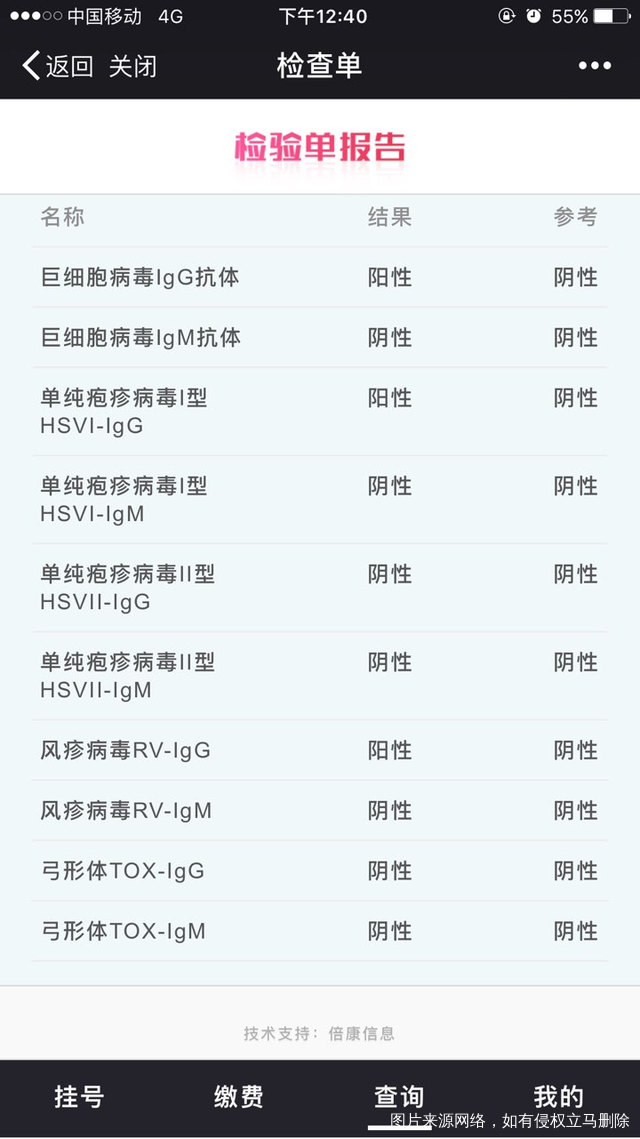Close the page with 关闭
This screenshot has height=1139, width=640.
133,66
